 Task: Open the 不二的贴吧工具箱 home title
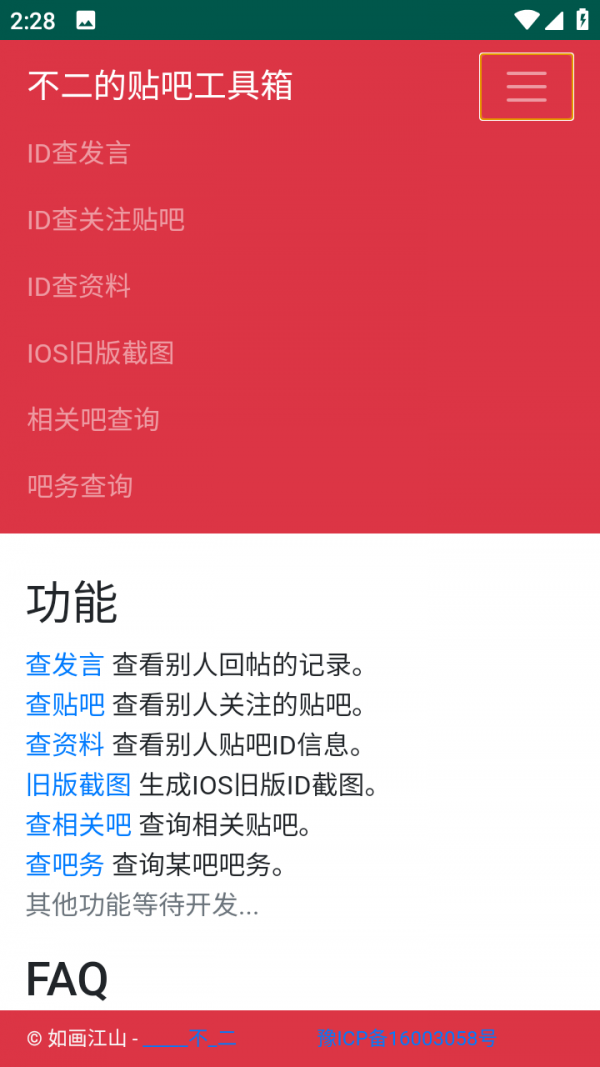coord(160,87)
